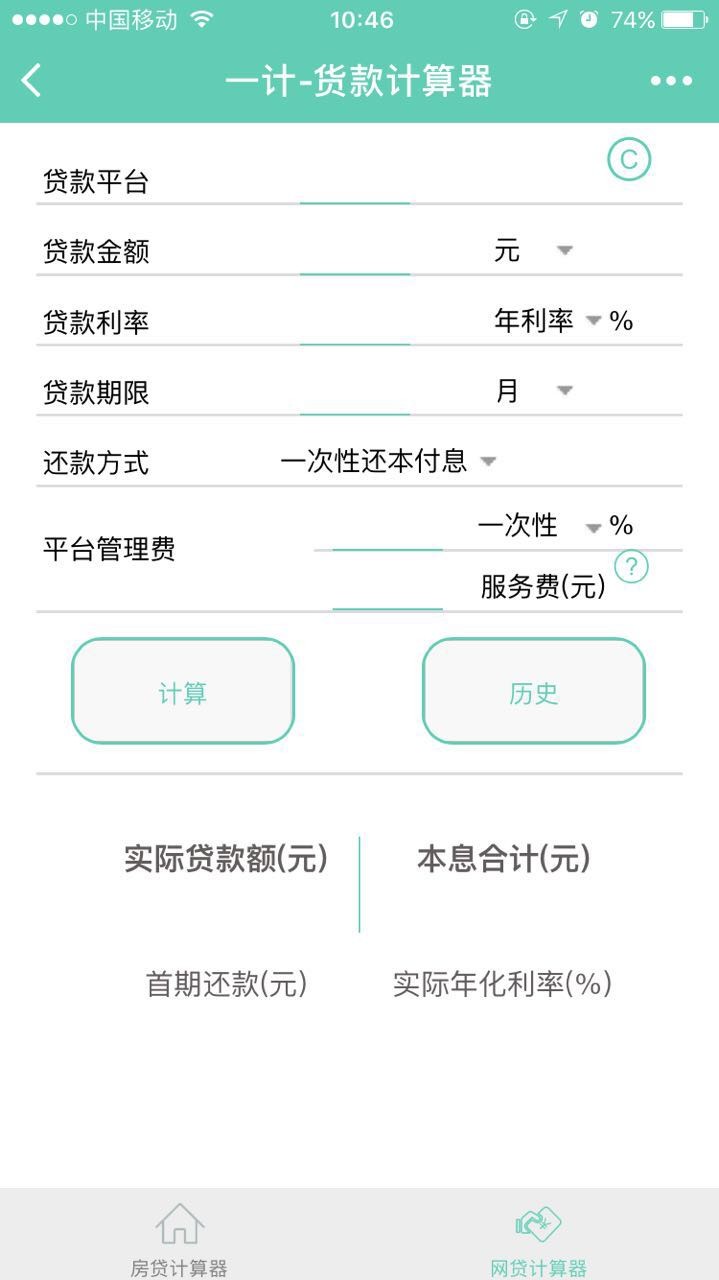Open the three-dot overflow menu
The width and height of the screenshot is (719, 1280).
(x=671, y=81)
